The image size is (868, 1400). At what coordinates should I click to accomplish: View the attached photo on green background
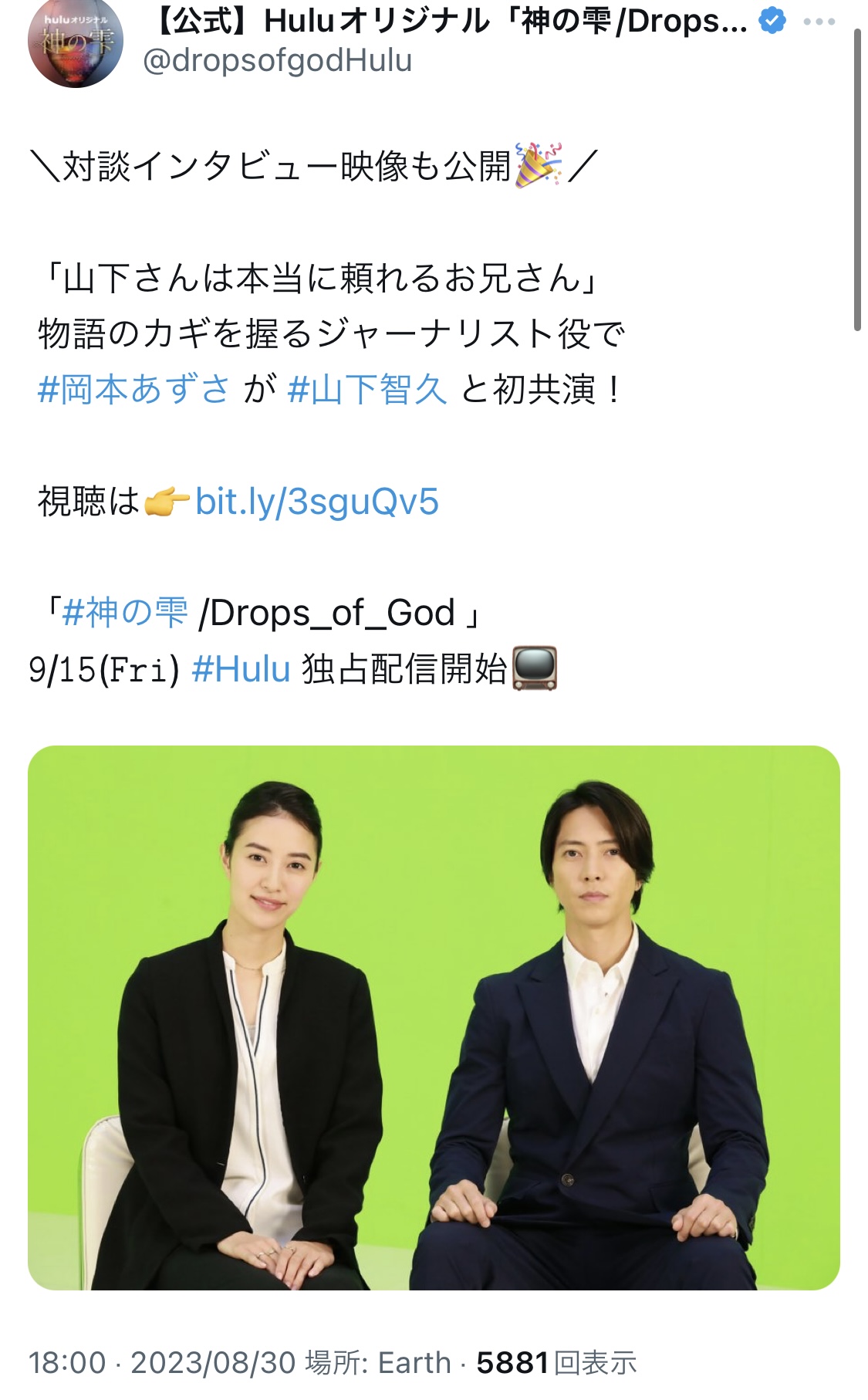434,1017
